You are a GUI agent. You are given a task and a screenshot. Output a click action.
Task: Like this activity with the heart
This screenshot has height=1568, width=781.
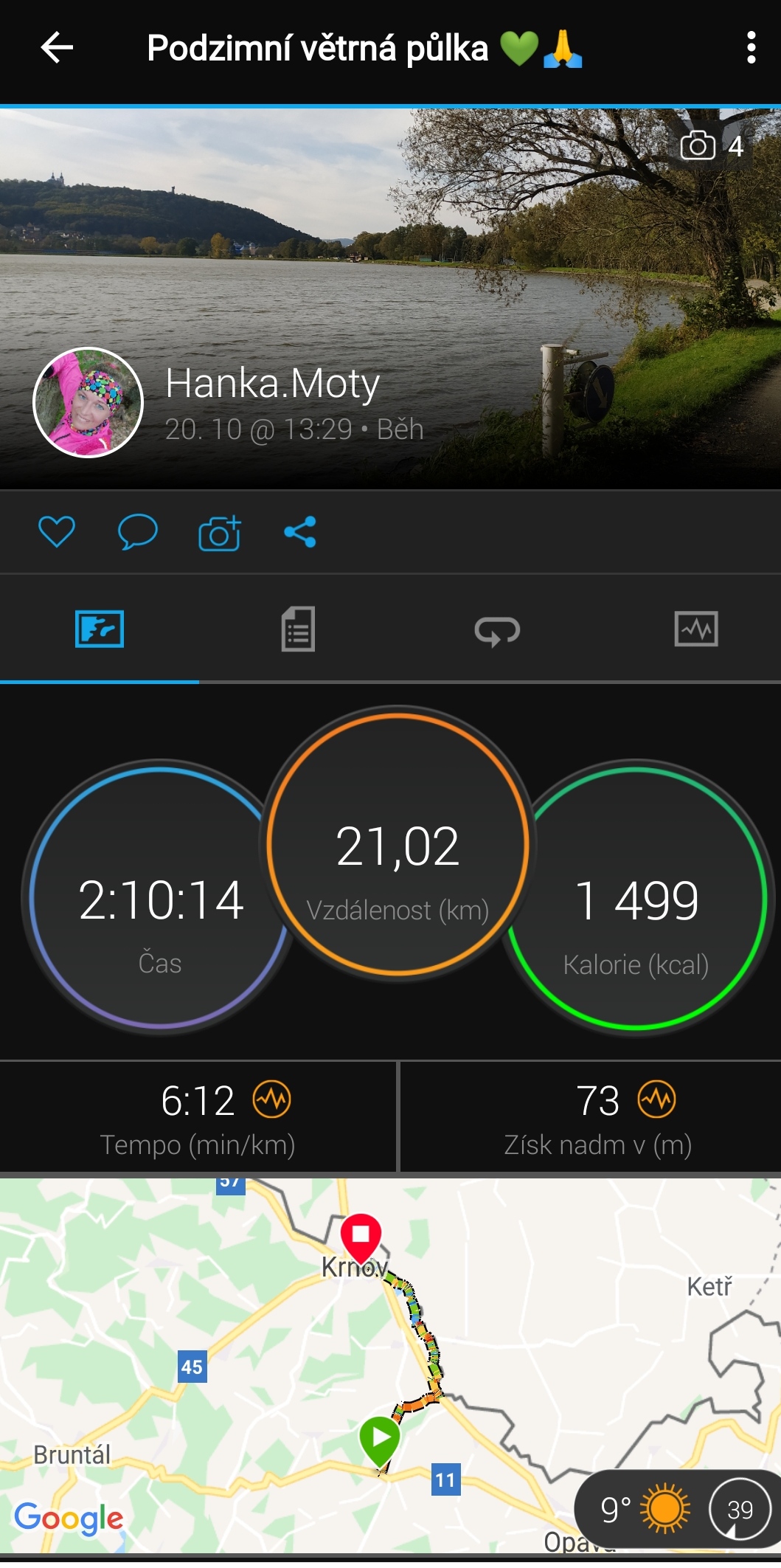[57, 532]
